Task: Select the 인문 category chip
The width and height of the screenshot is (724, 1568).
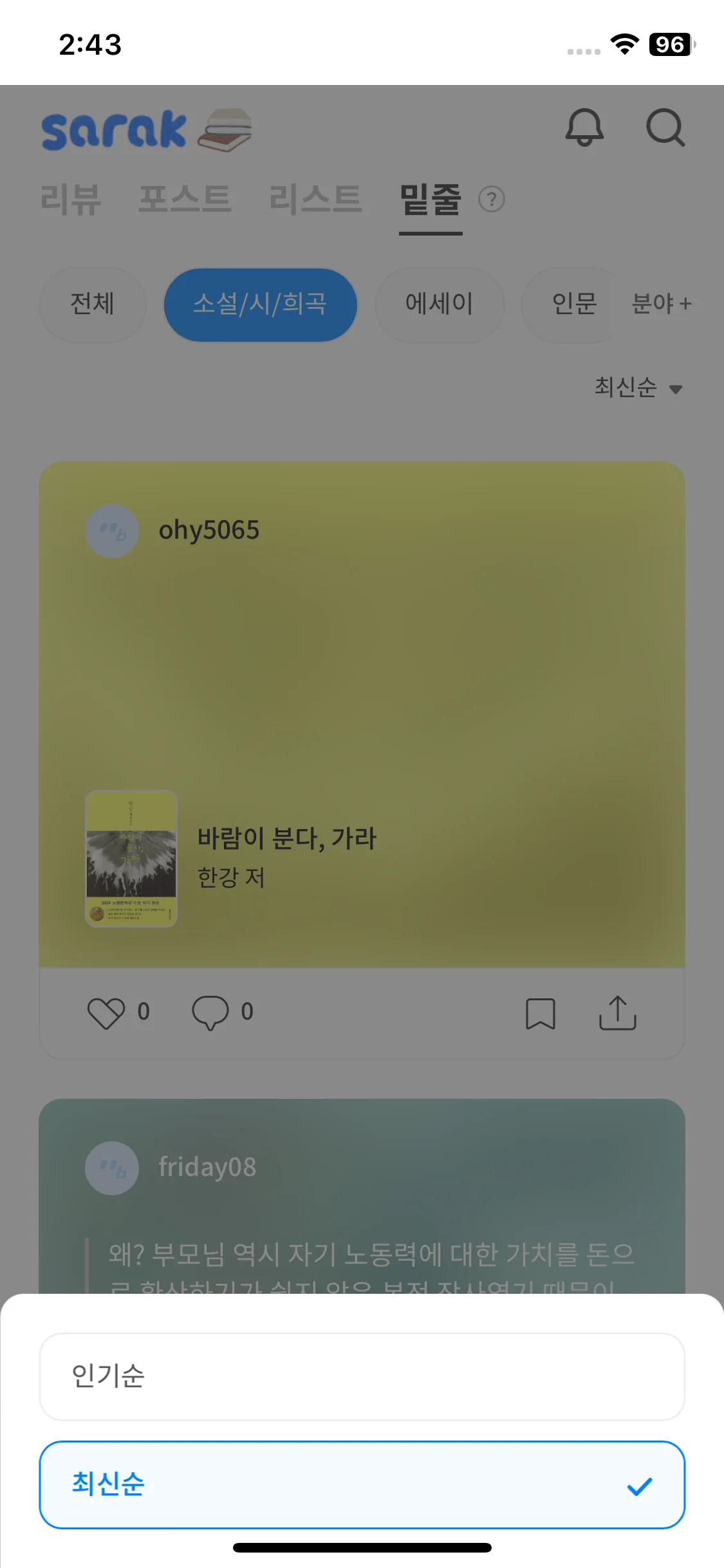Action: point(573,304)
